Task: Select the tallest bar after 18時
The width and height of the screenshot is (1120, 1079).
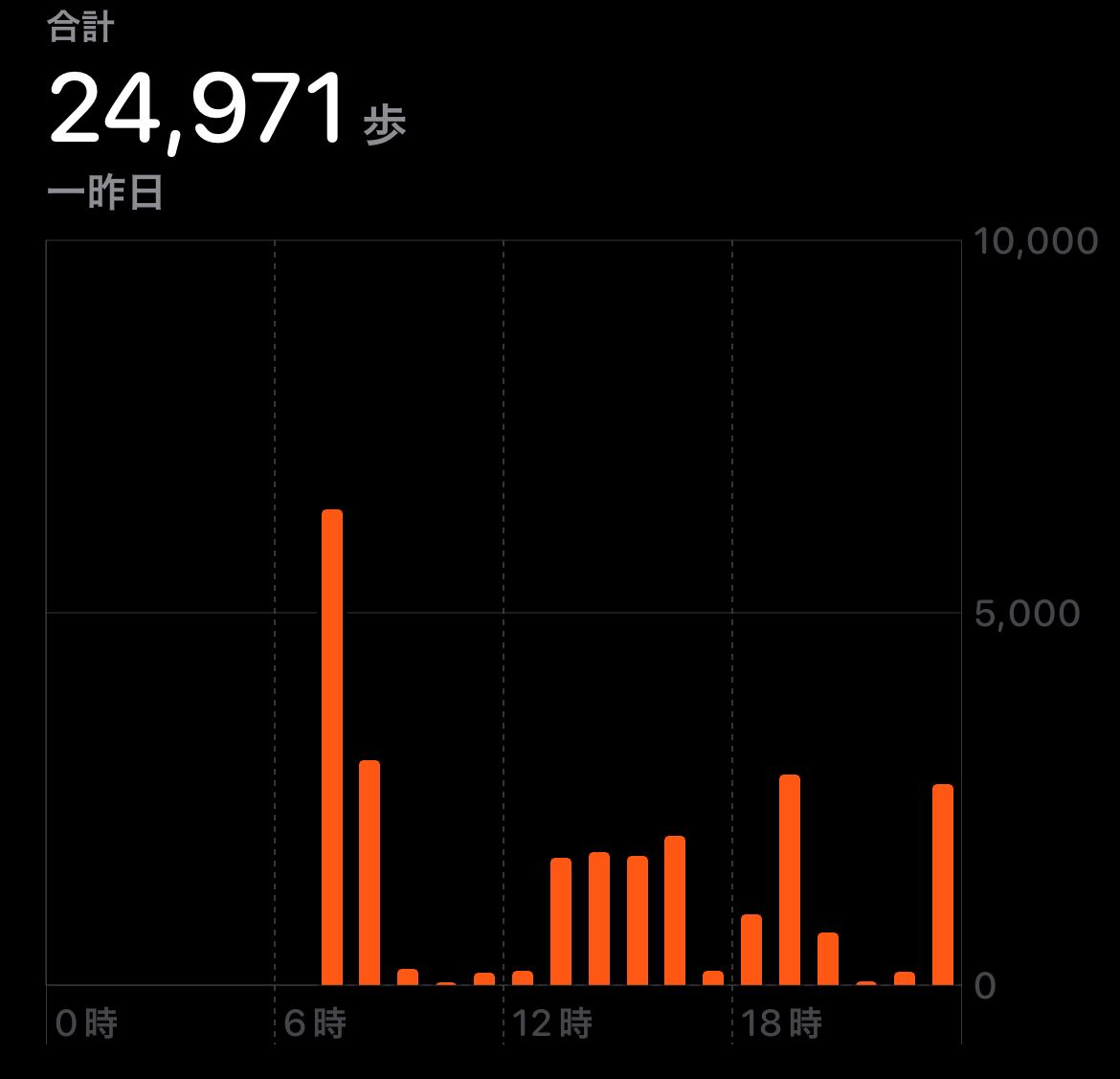Action: (790, 879)
